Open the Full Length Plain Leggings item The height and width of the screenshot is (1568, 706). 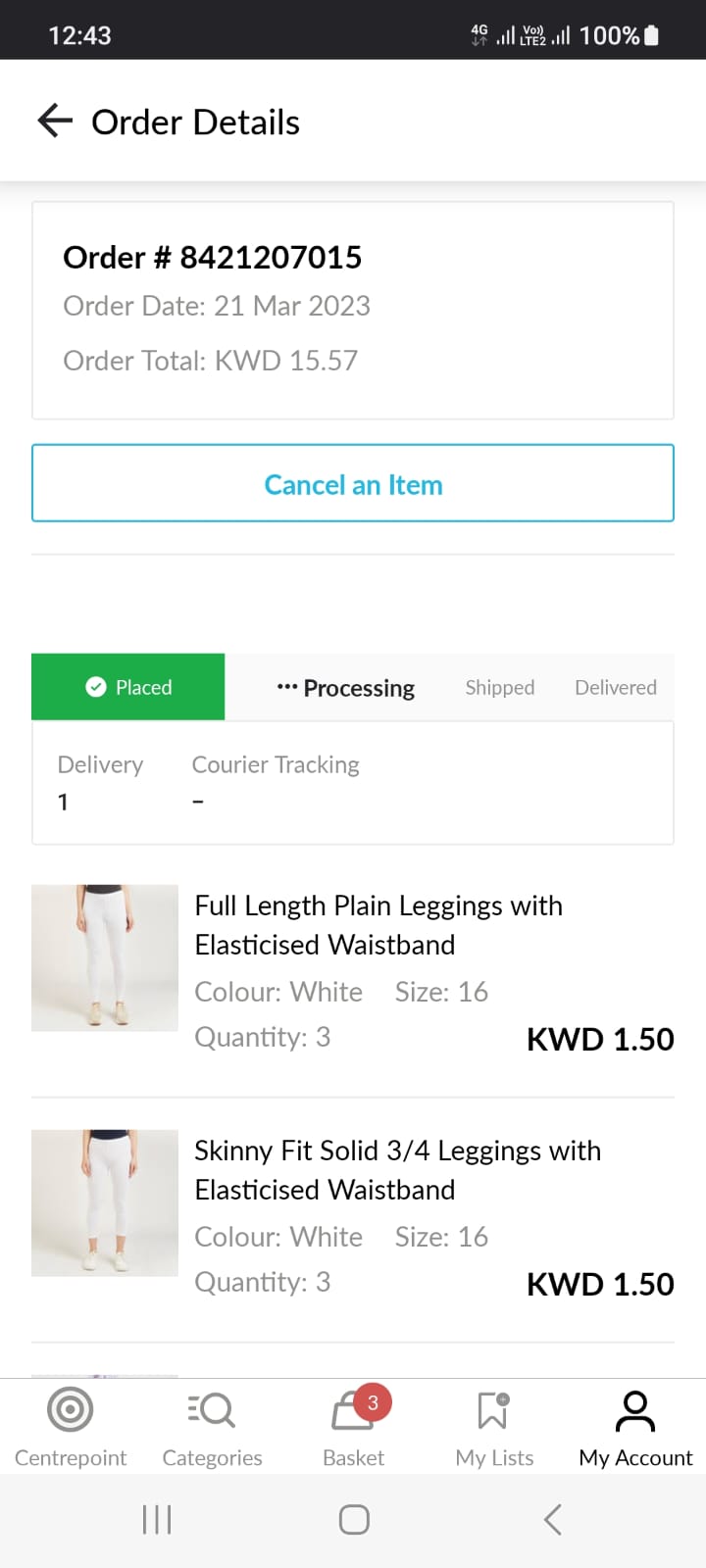pyautogui.click(x=378, y=924)
